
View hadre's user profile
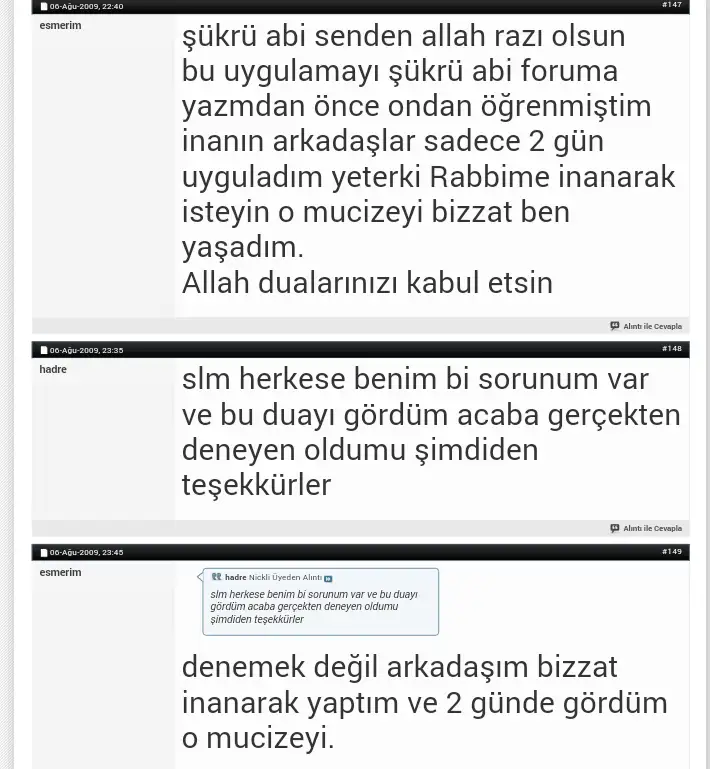(53, 369)
